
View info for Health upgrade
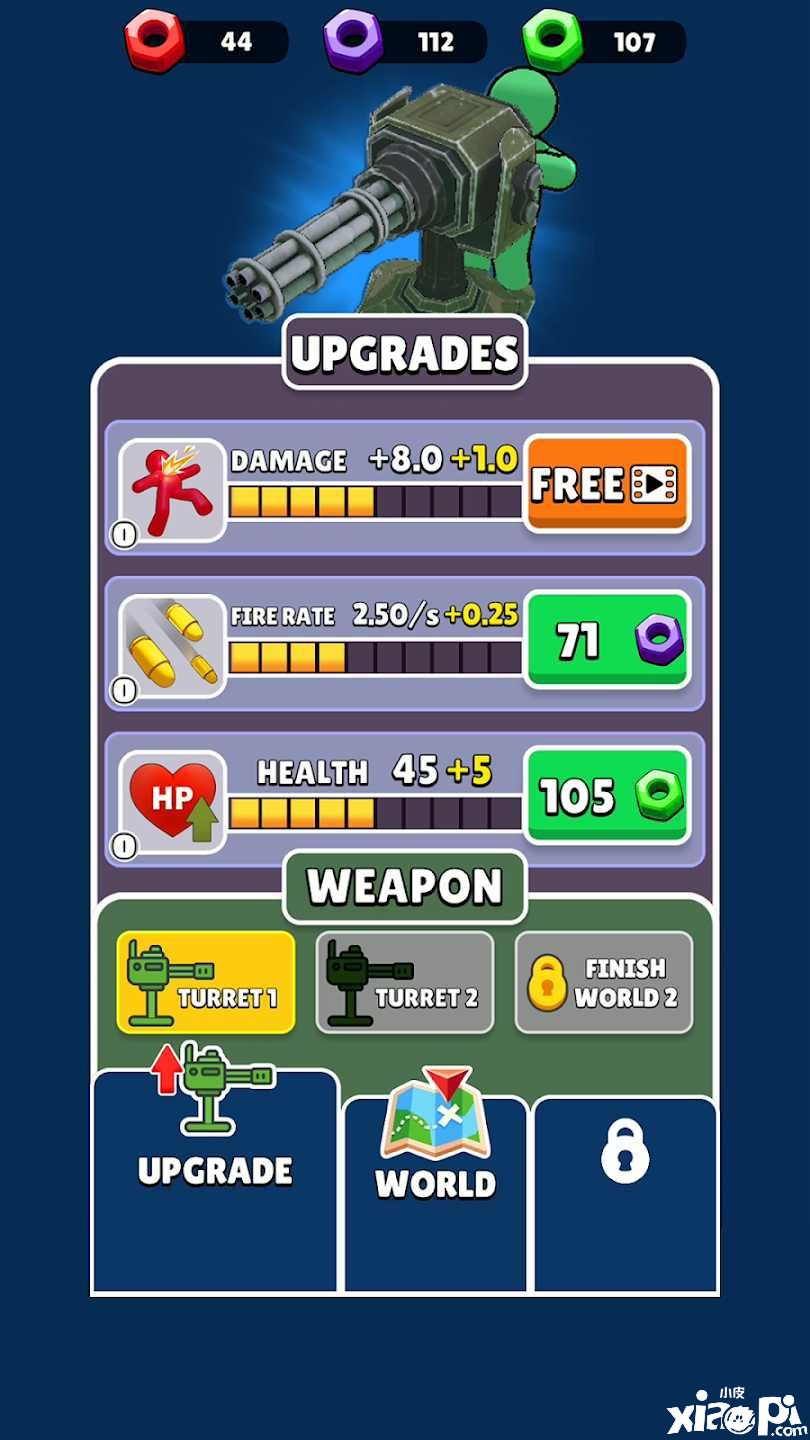click(x=123, y=847)
